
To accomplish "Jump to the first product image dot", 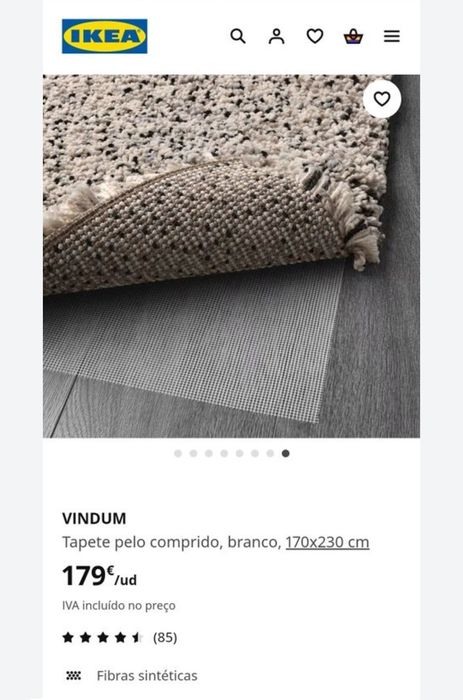I will (x=178, y=454).
